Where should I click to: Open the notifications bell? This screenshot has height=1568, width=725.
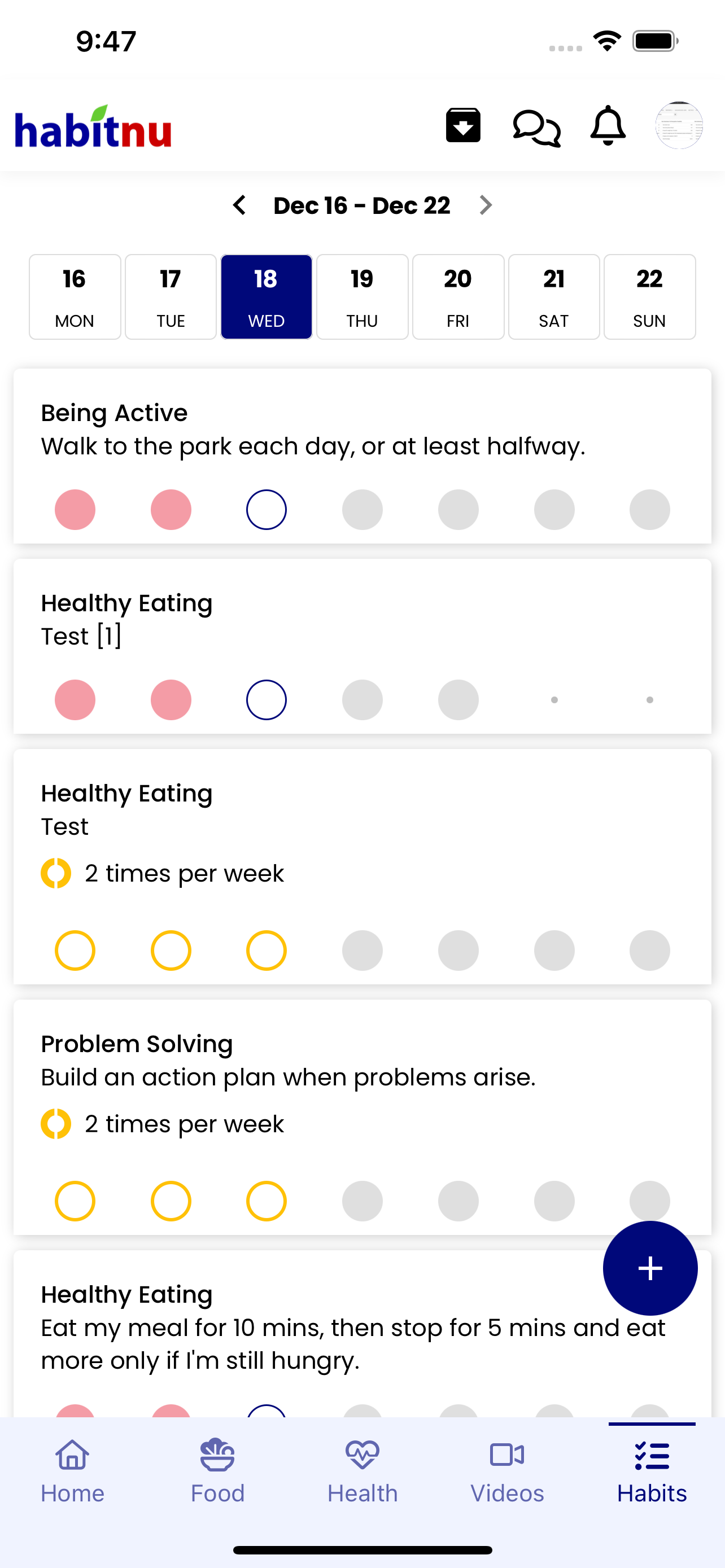[x=608, y=126]
